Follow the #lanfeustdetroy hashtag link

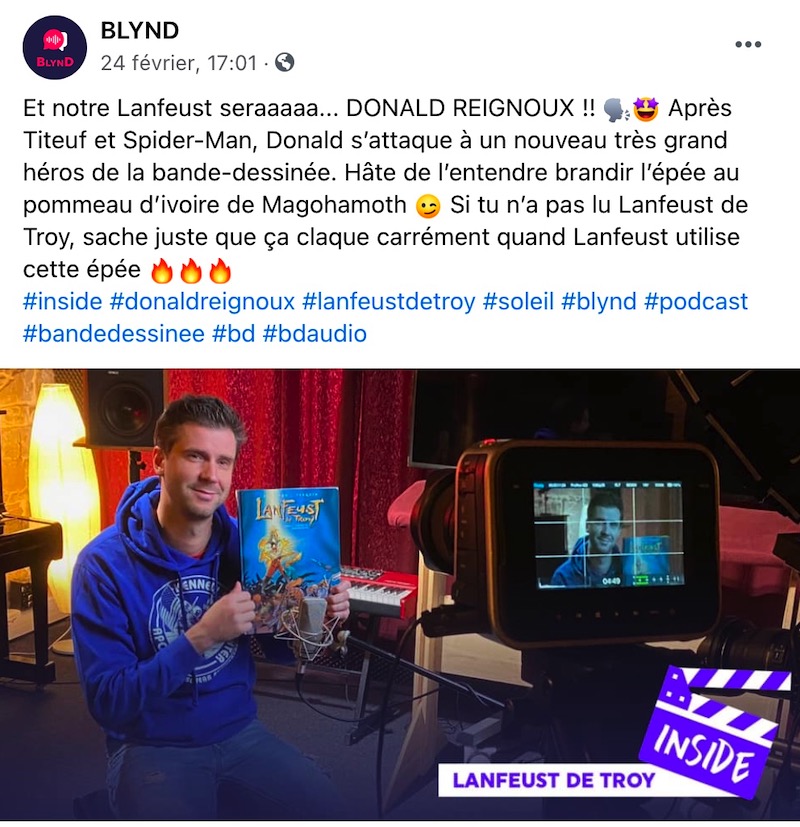pyautogui.click(x=388, y=302)
